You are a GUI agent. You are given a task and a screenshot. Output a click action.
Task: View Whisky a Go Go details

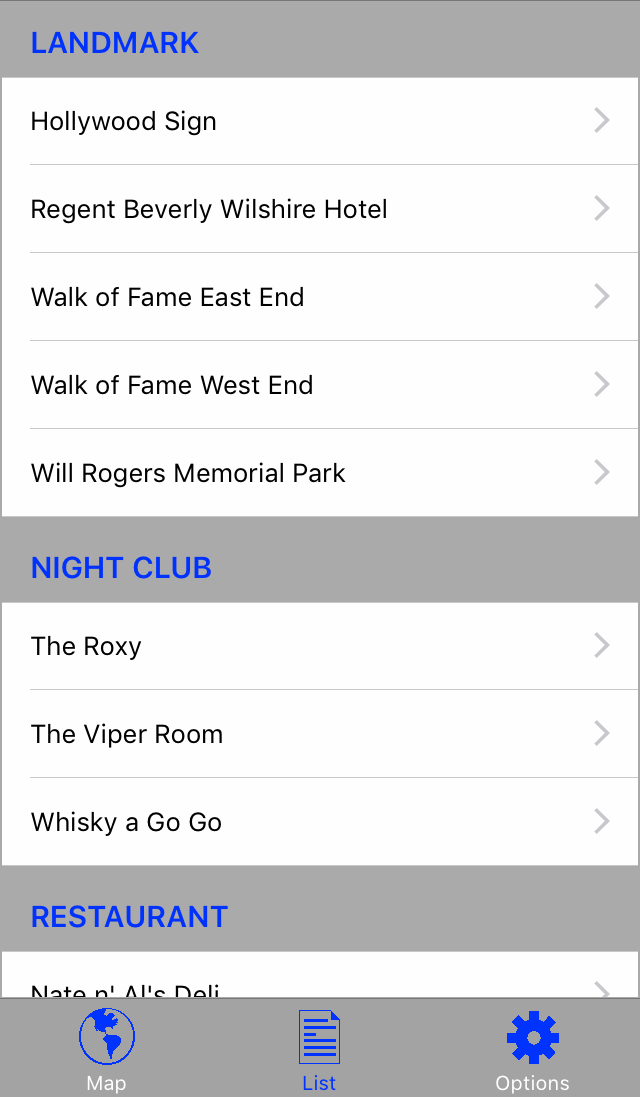coord(320,822)
